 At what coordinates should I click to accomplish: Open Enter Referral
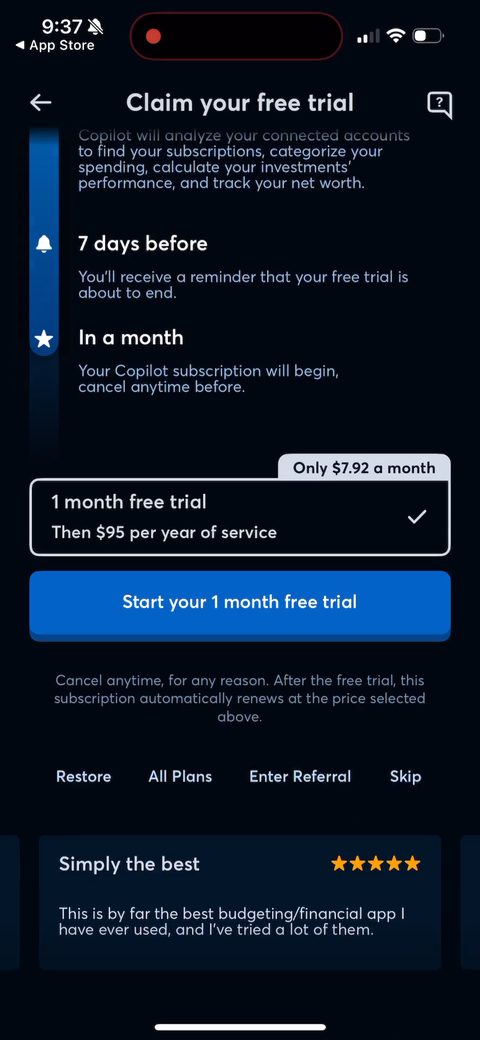pyautogui.click(x=300, y=776)
